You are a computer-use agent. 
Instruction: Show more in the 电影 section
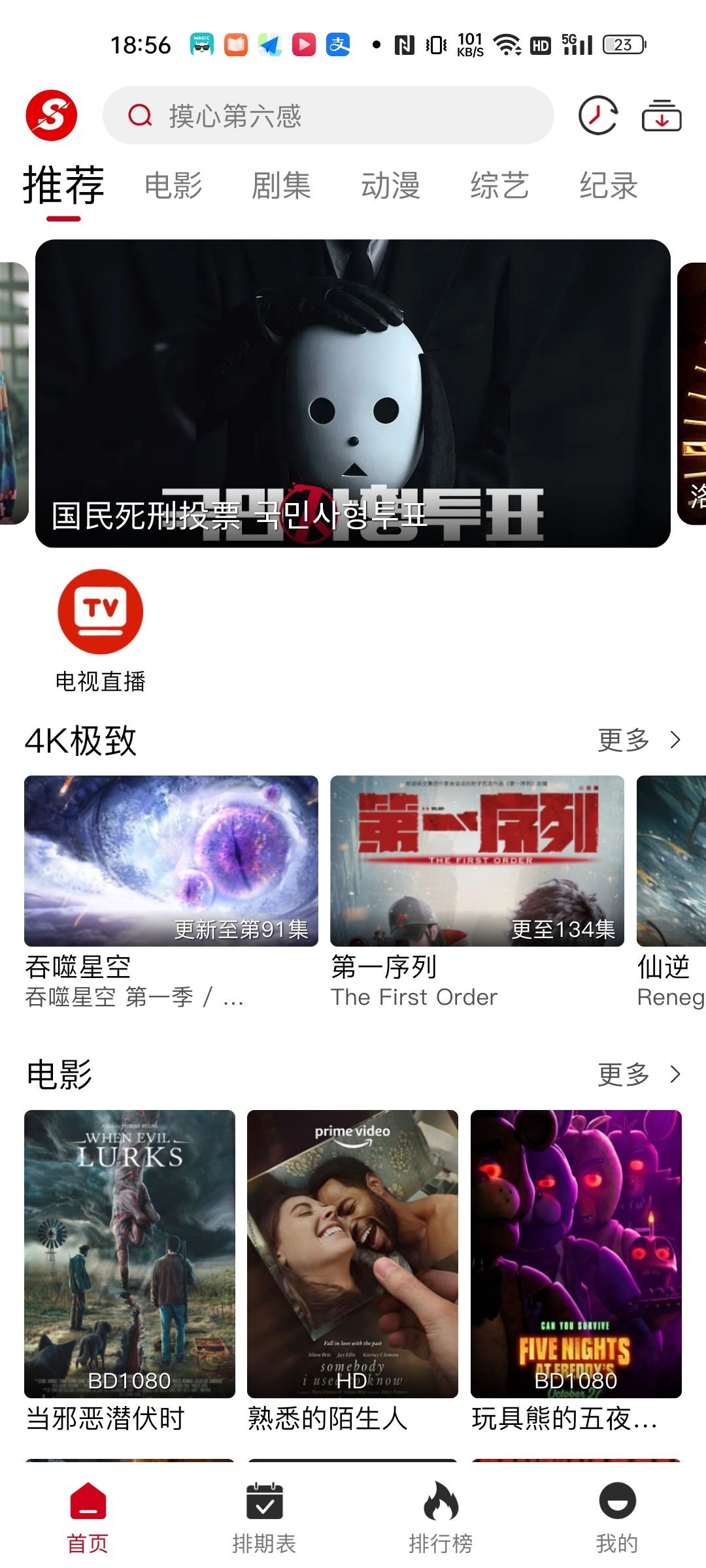click(x=639, y=1075)
